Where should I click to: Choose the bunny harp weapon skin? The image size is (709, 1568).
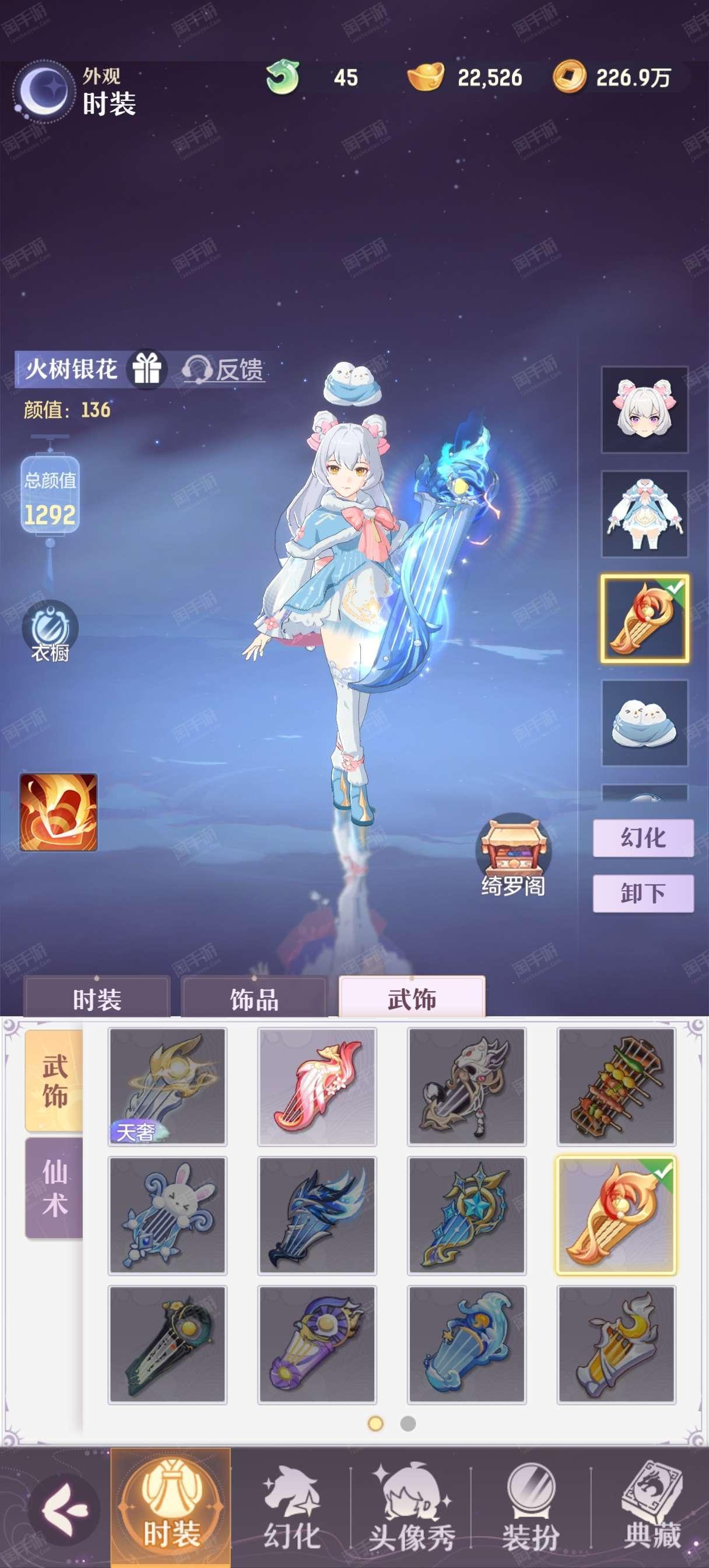[x=167, y=1216]
